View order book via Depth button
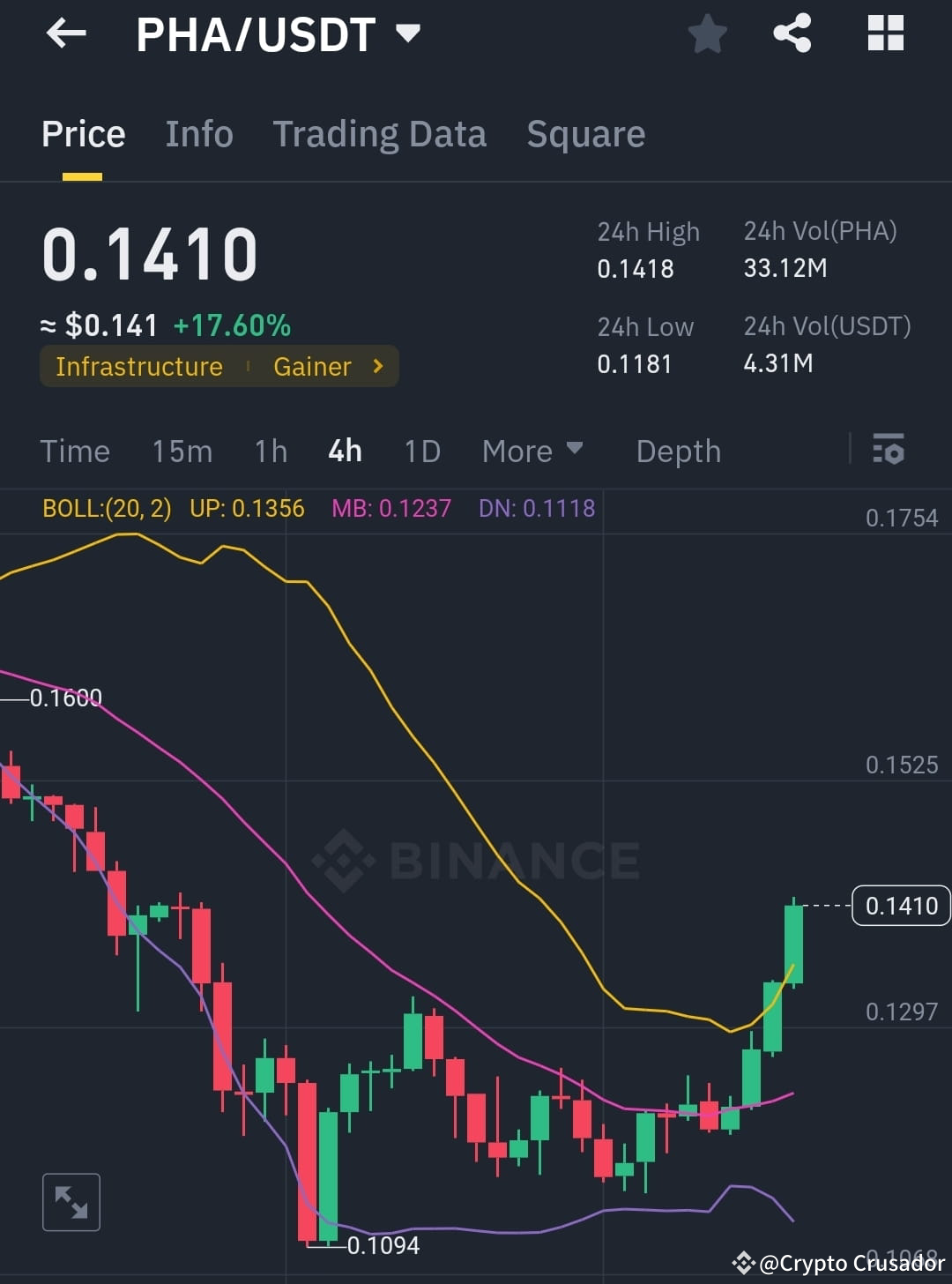 coord(678,451)
